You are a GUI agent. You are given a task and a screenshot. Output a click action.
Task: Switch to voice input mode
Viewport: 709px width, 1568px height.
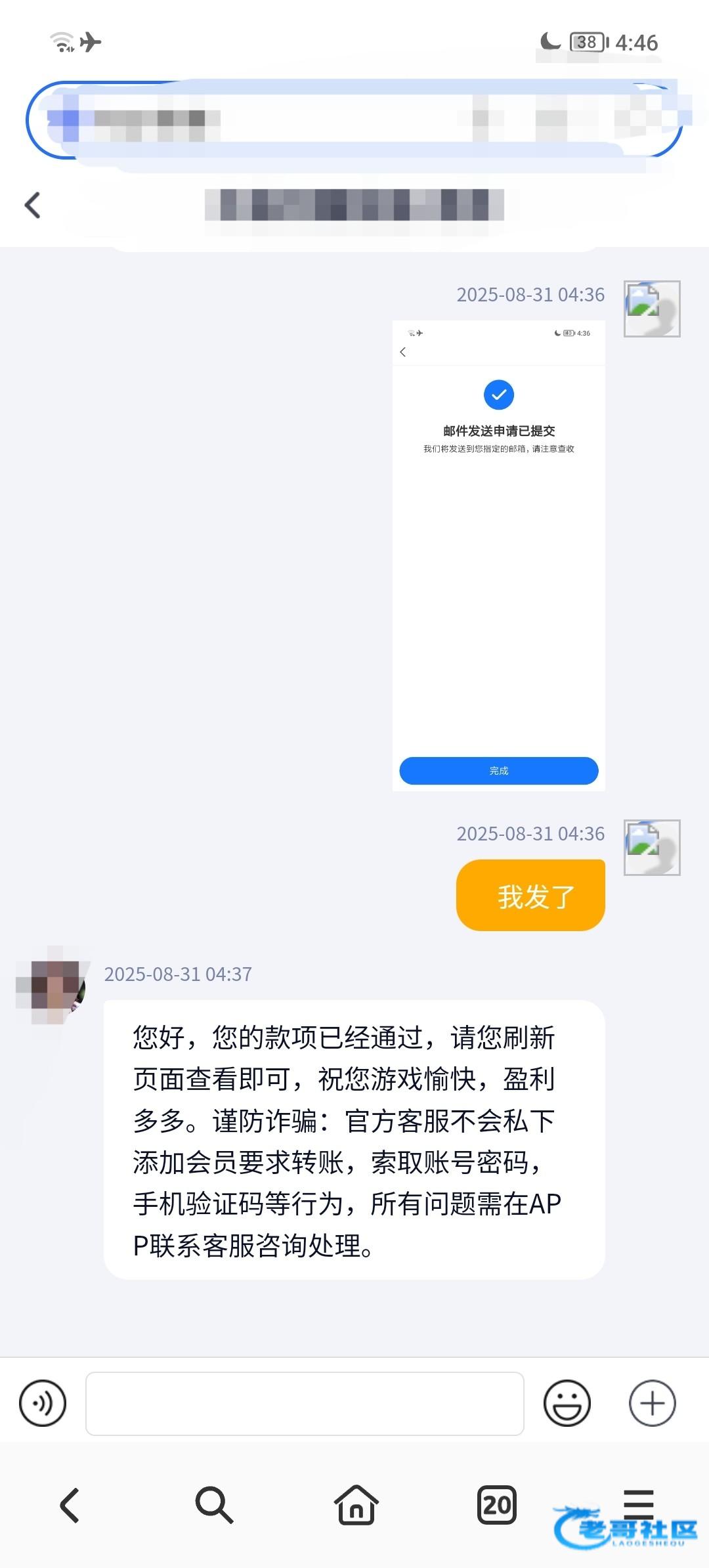click(43, 1403)
